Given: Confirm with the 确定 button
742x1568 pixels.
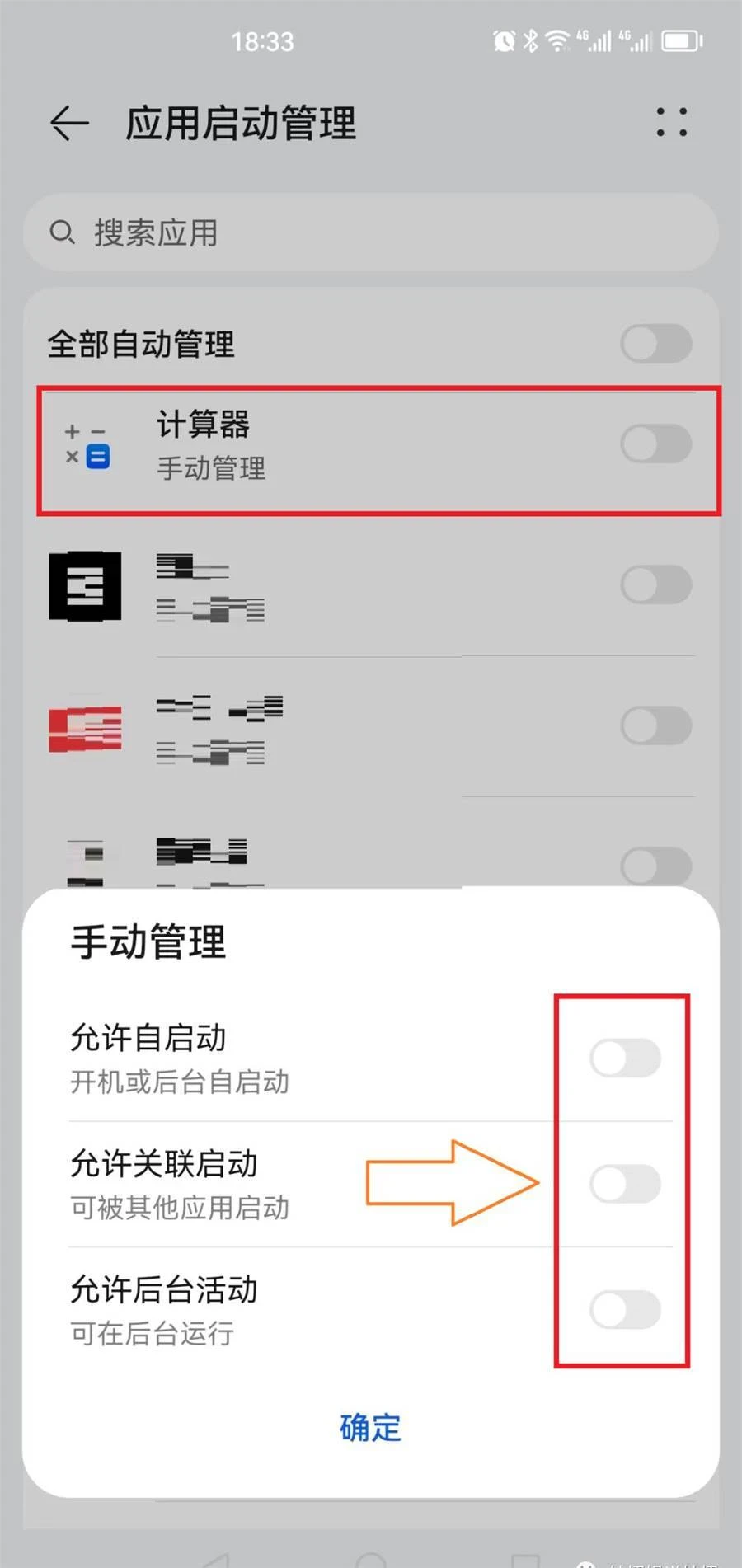Looking at the screenshot, I should coord(370,1428).
